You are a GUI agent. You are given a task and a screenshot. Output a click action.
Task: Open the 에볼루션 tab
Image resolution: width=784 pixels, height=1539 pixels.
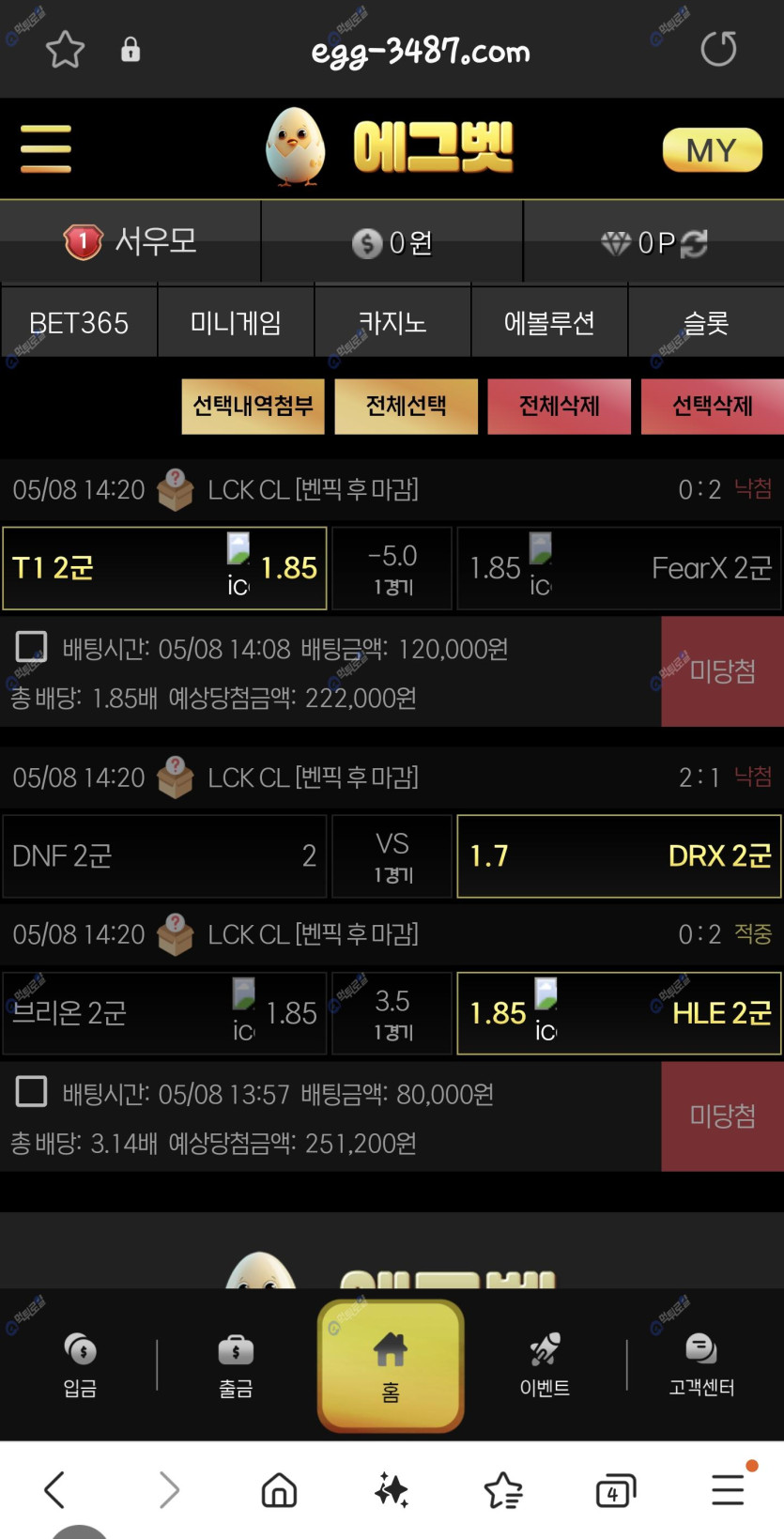(x=549, y=323)
